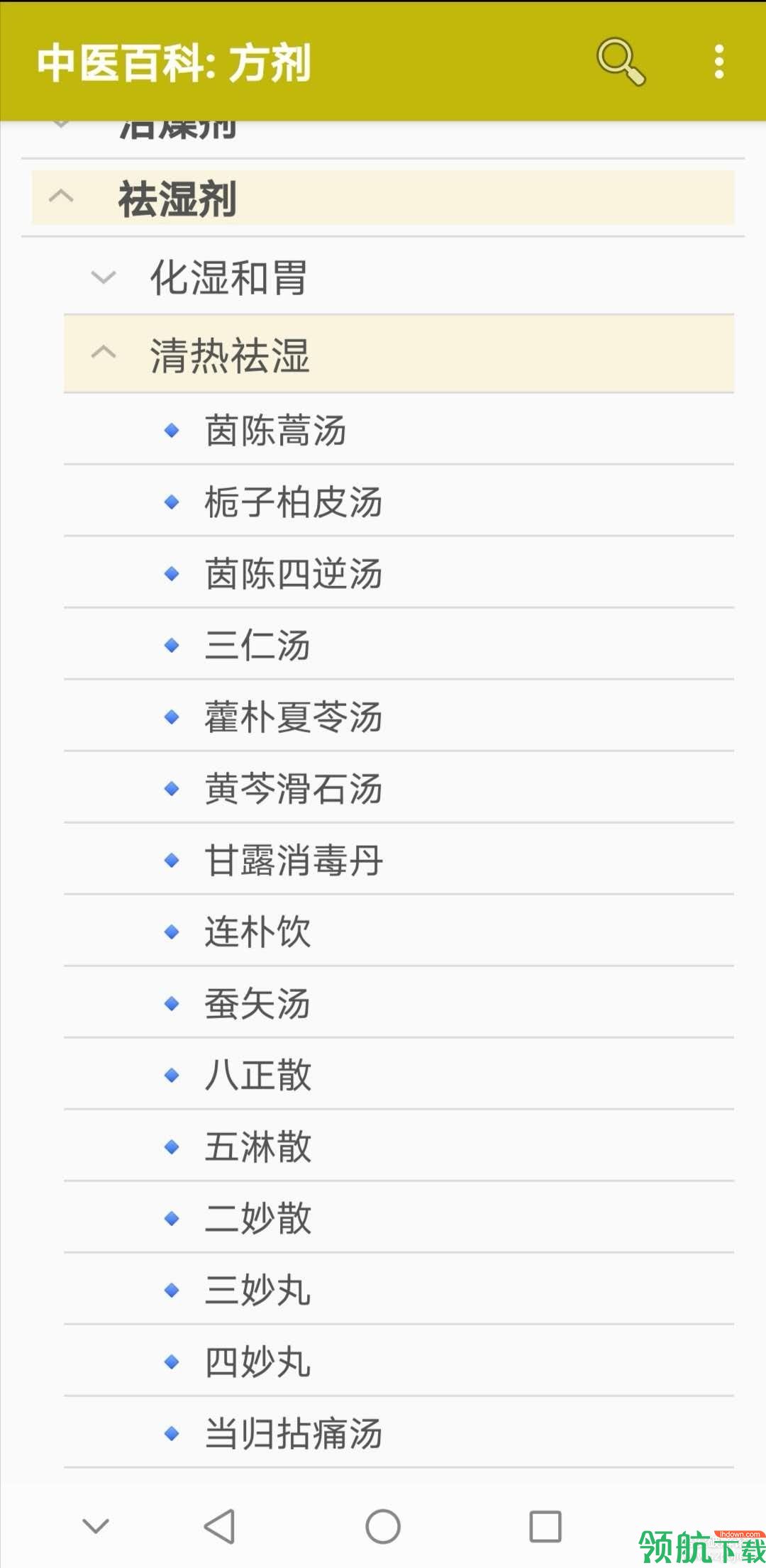Open the overflow menu in the top right
The height and width of the screenshot is (1568, 766).
pyautogui.click(x=719, y=61)
